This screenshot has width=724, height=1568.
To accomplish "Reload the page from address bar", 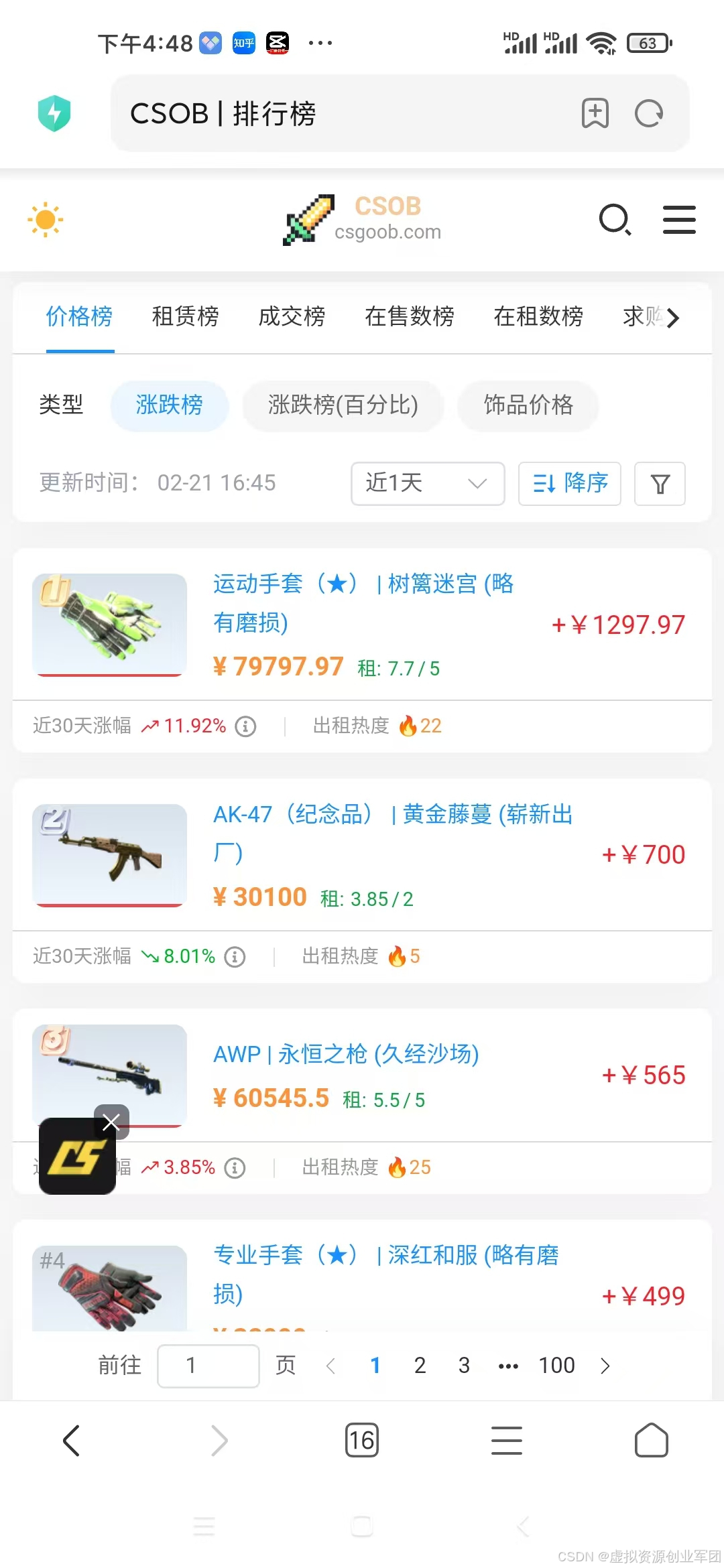I will coord(648,113).
